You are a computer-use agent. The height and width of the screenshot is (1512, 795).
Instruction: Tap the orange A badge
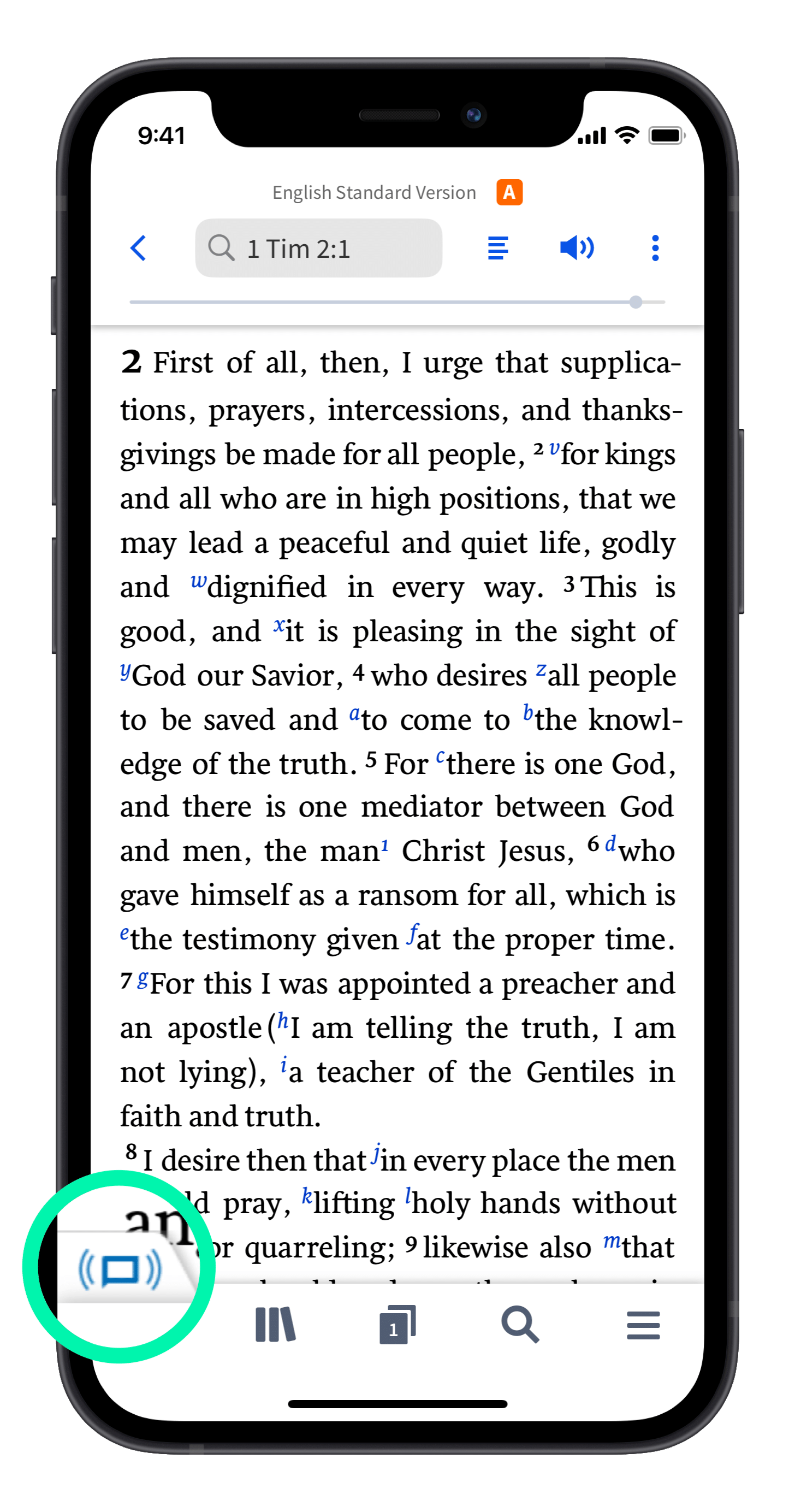(x=509, y=192)
